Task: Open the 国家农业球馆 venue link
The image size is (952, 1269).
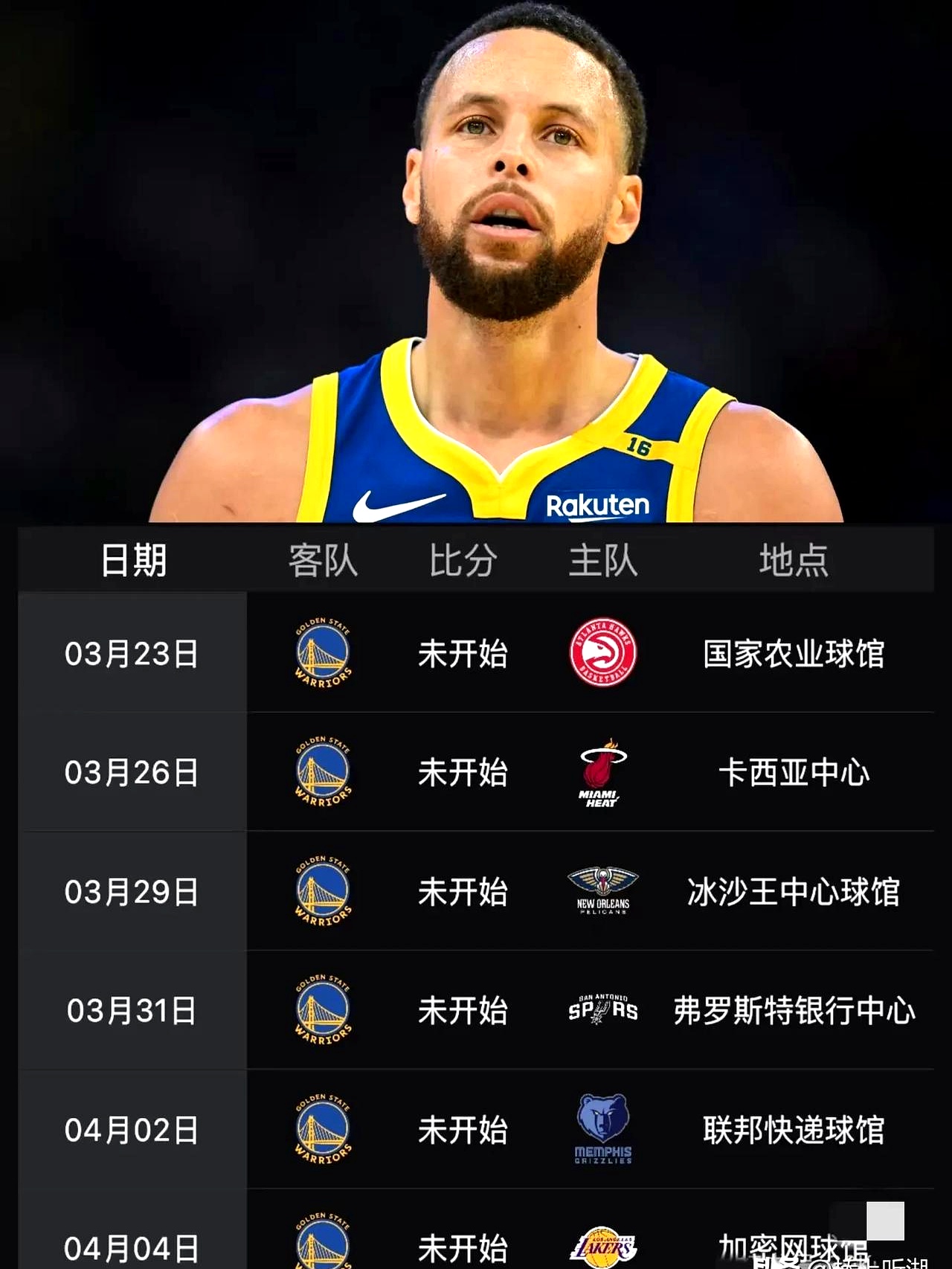Action: click(793, 654)
